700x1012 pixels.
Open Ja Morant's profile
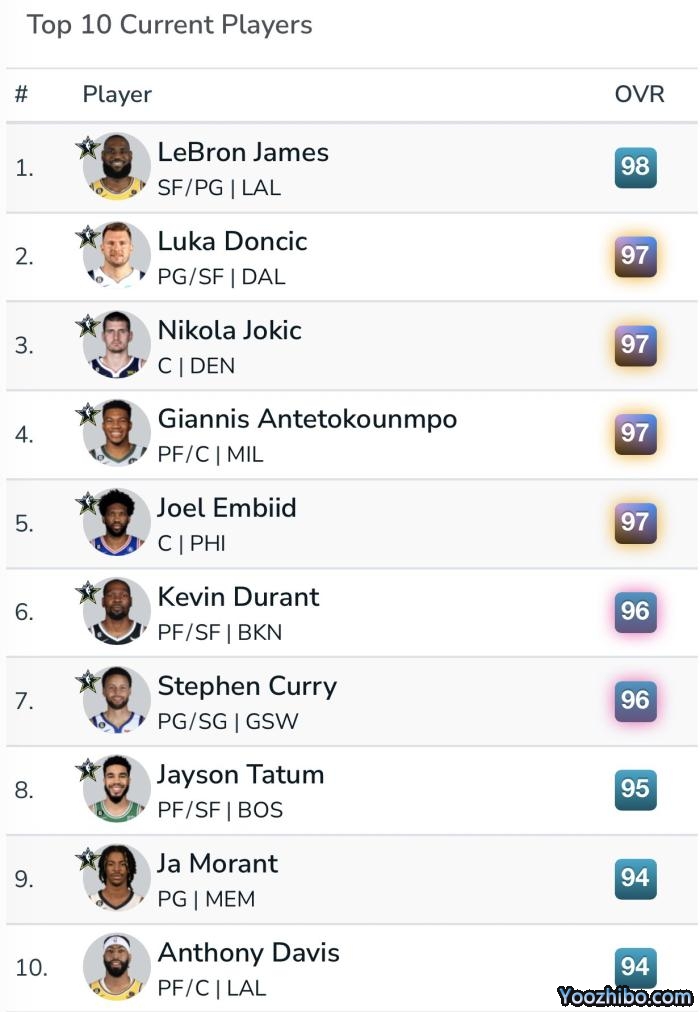coord(217,864)
